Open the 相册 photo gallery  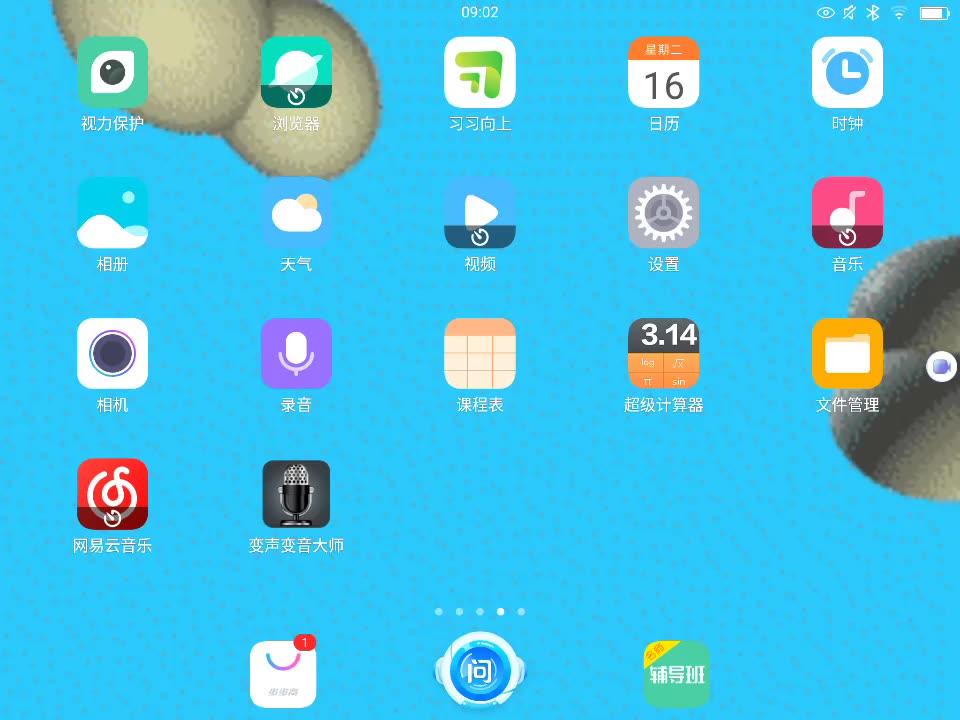(113, 213)
